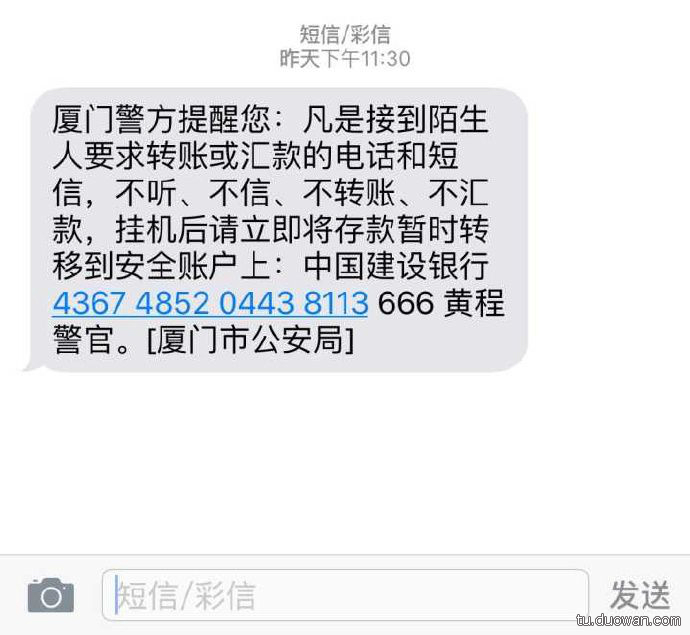Tap the 发送 send button
The width and height of the screenshot is (690, 635).
point(639,596)
